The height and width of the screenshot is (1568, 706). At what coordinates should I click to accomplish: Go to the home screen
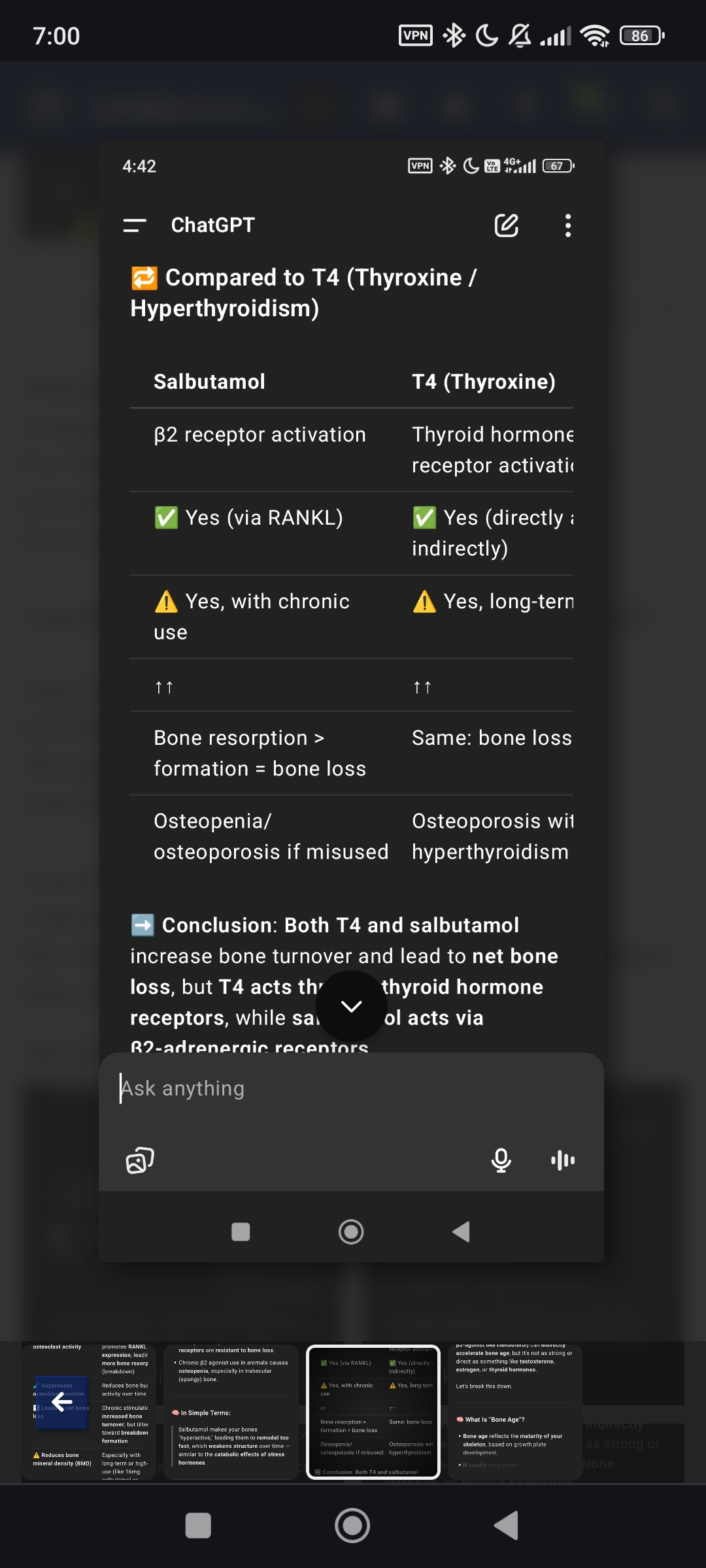coord(352,1526)
